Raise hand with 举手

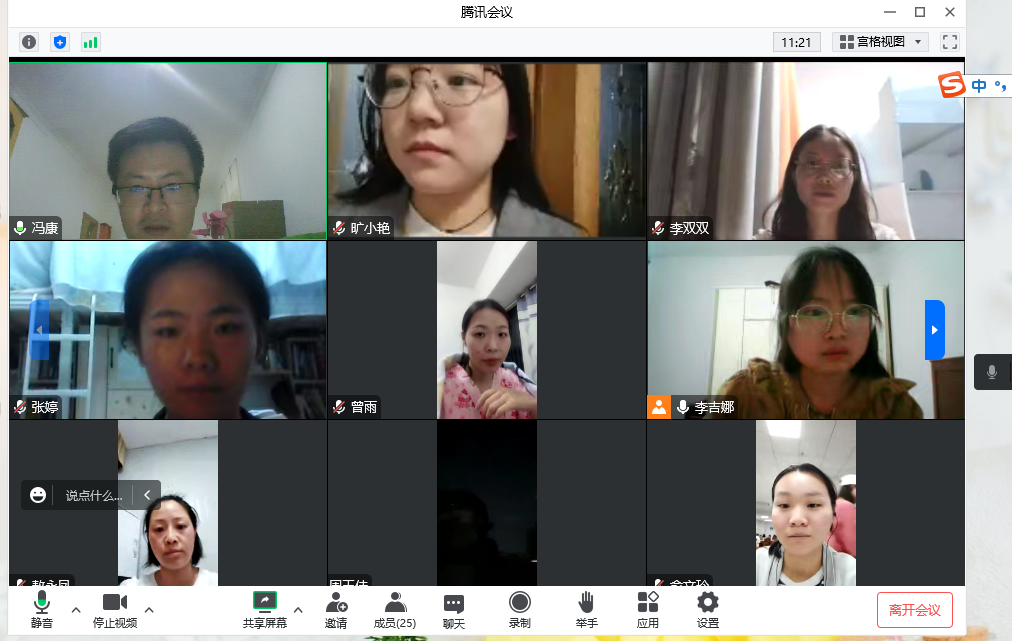(x=586, y=608)
